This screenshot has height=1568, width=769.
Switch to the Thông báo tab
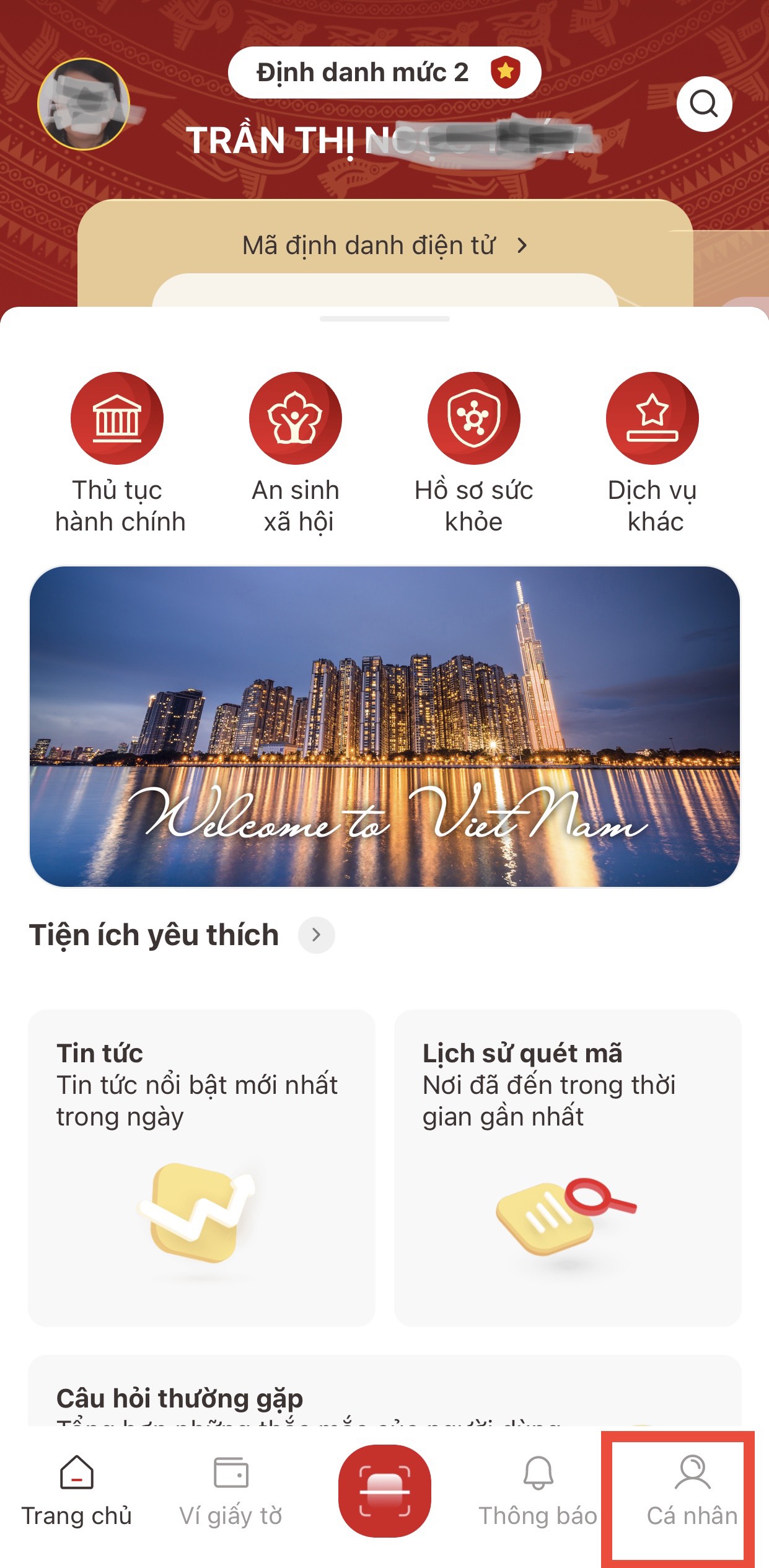pyautogui.click(x=538, y=1491)
